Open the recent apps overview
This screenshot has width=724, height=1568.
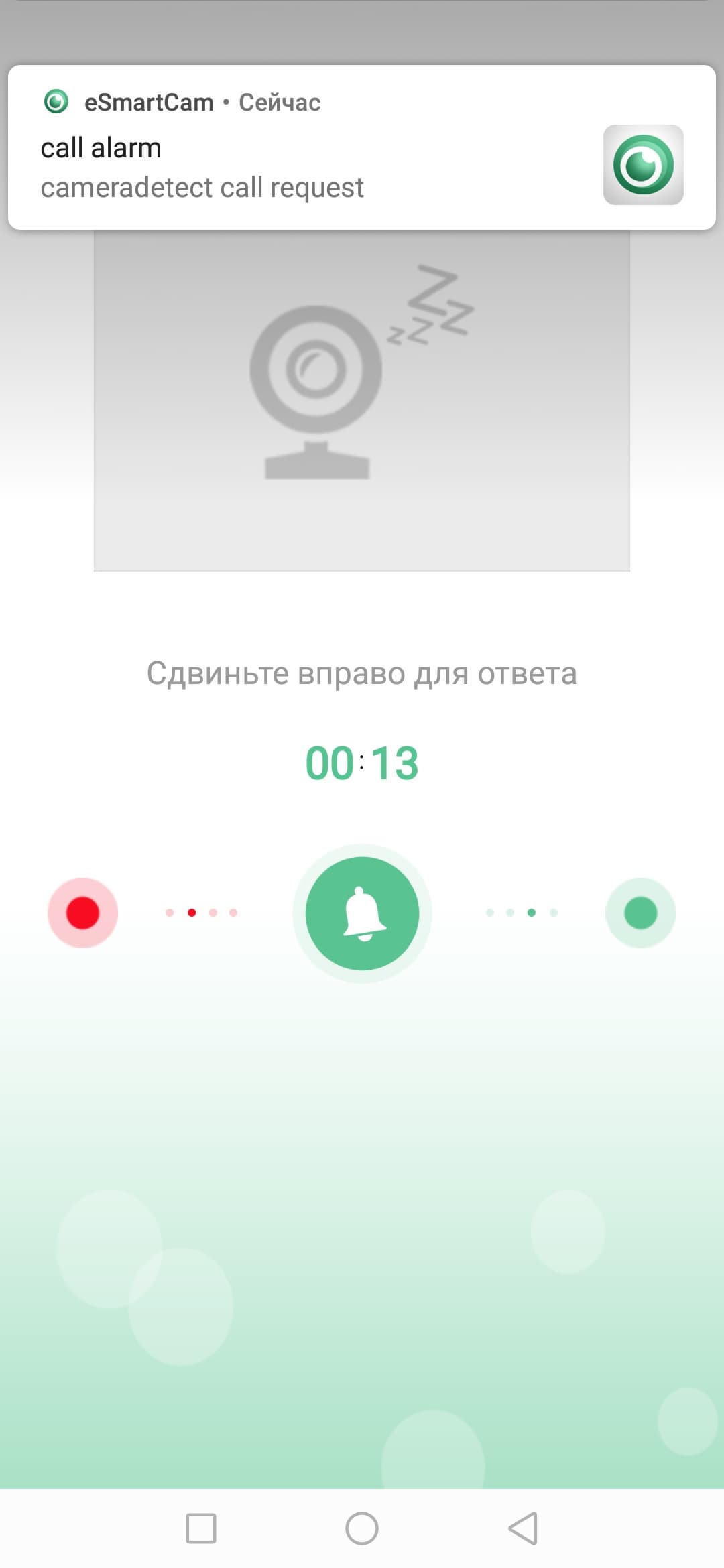[x=201, y=1528]
